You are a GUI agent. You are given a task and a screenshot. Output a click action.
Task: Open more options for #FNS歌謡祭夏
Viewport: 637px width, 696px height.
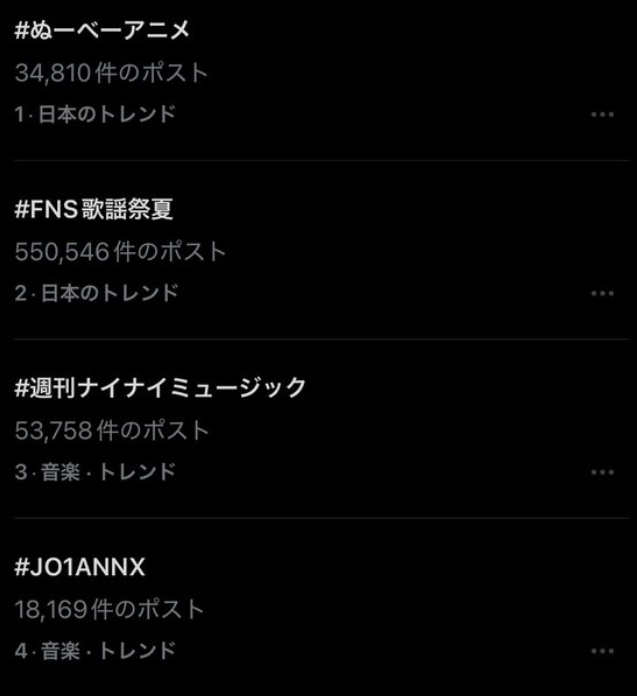tap(602, 294)
